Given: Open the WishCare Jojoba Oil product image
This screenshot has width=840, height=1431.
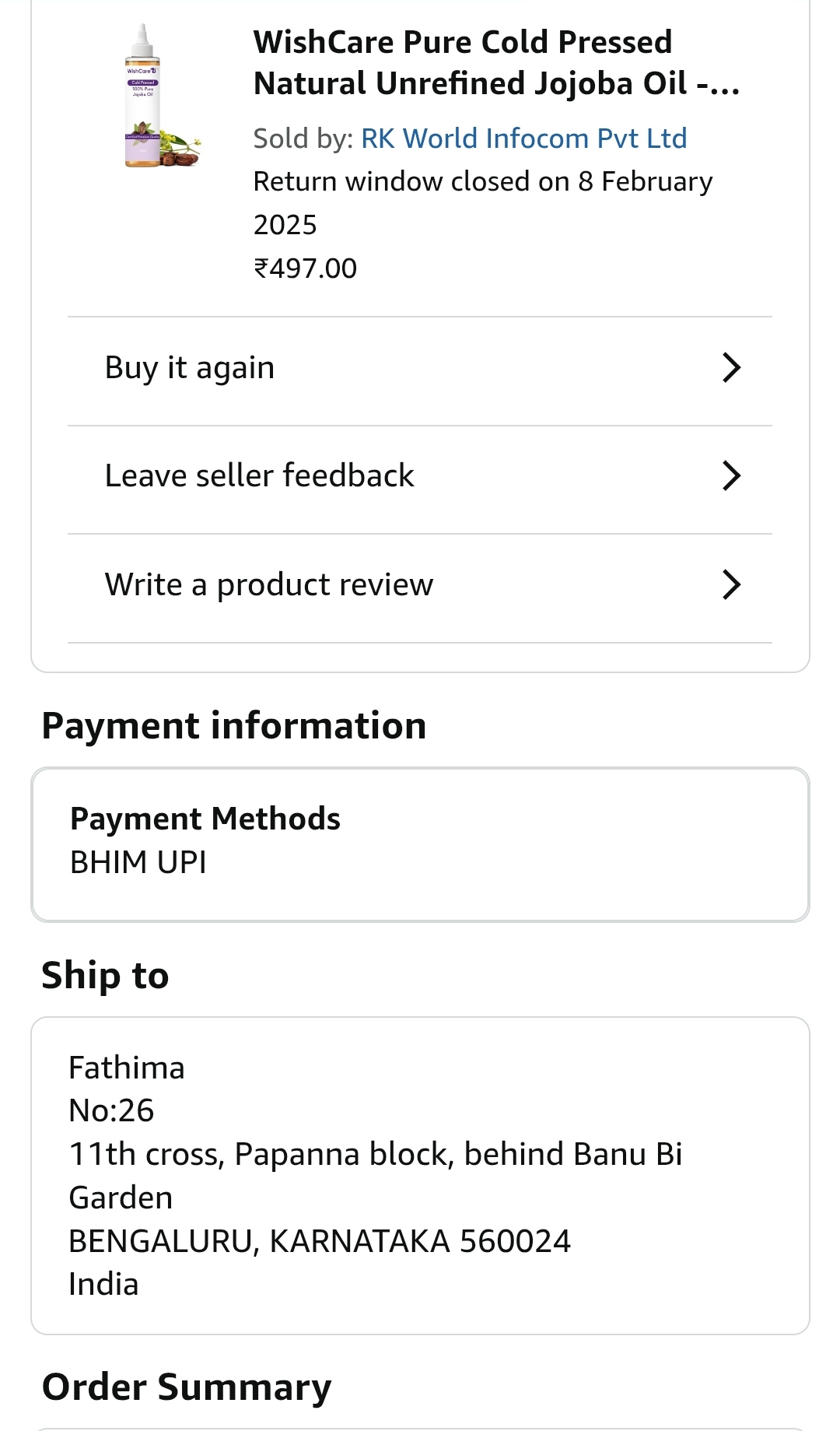Looking at the screenshot, I should click(x=162, y=95).
